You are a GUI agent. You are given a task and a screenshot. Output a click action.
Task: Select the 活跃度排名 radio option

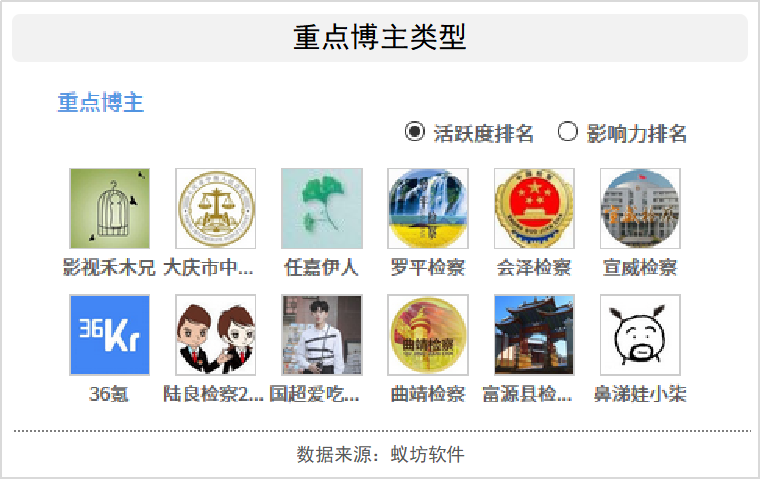click(415, 132)
